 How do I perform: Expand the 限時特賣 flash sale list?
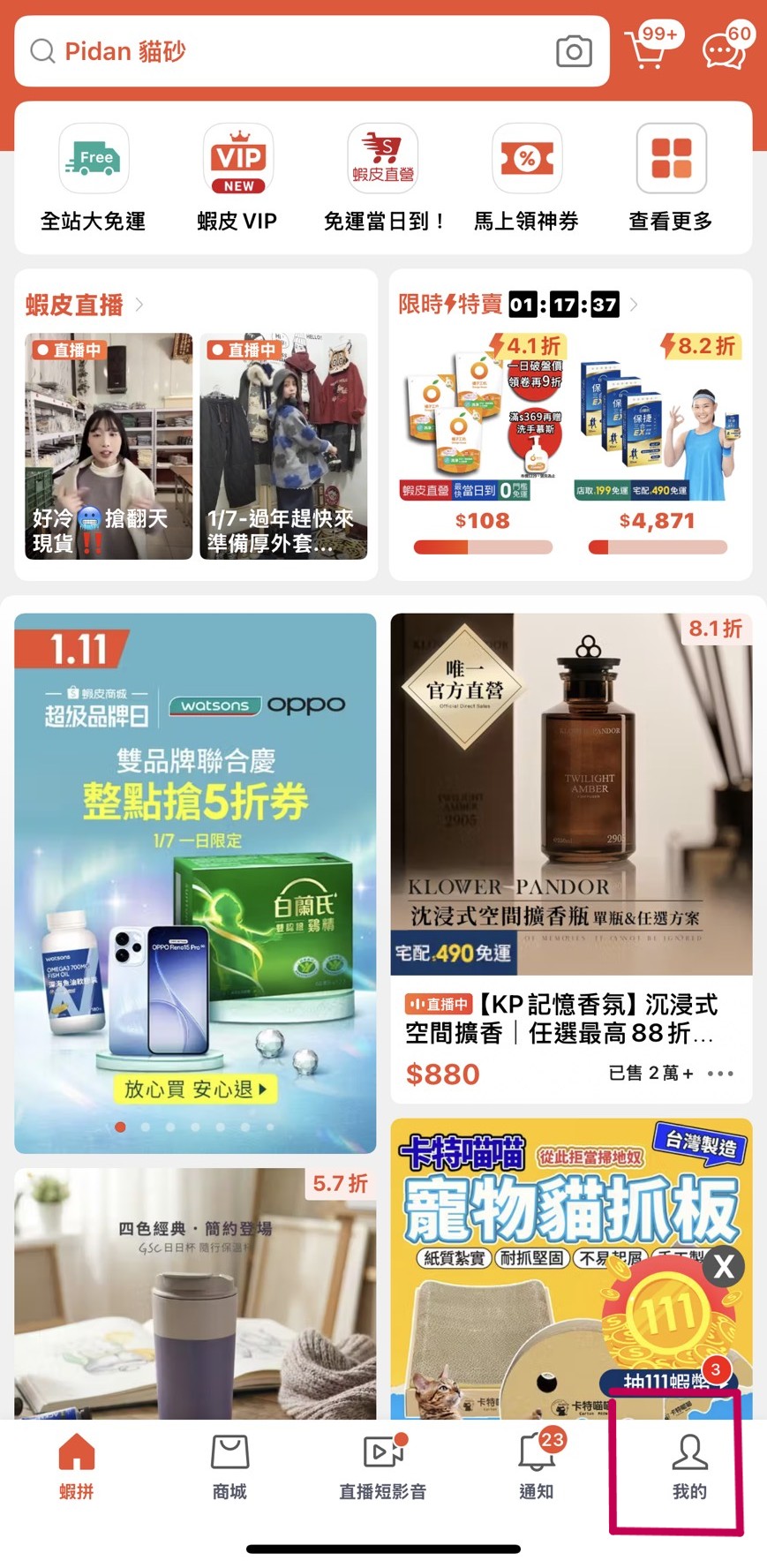634,305
